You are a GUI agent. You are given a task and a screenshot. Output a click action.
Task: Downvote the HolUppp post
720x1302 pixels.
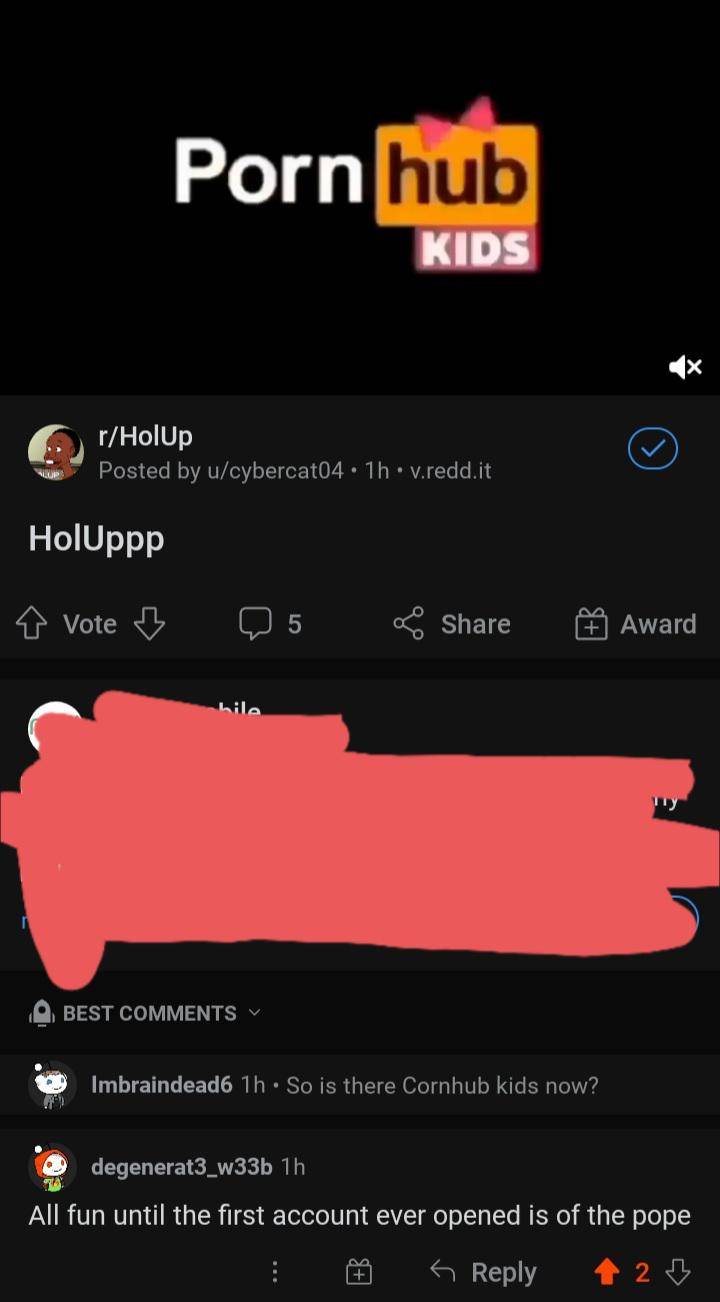coord(149,624)
